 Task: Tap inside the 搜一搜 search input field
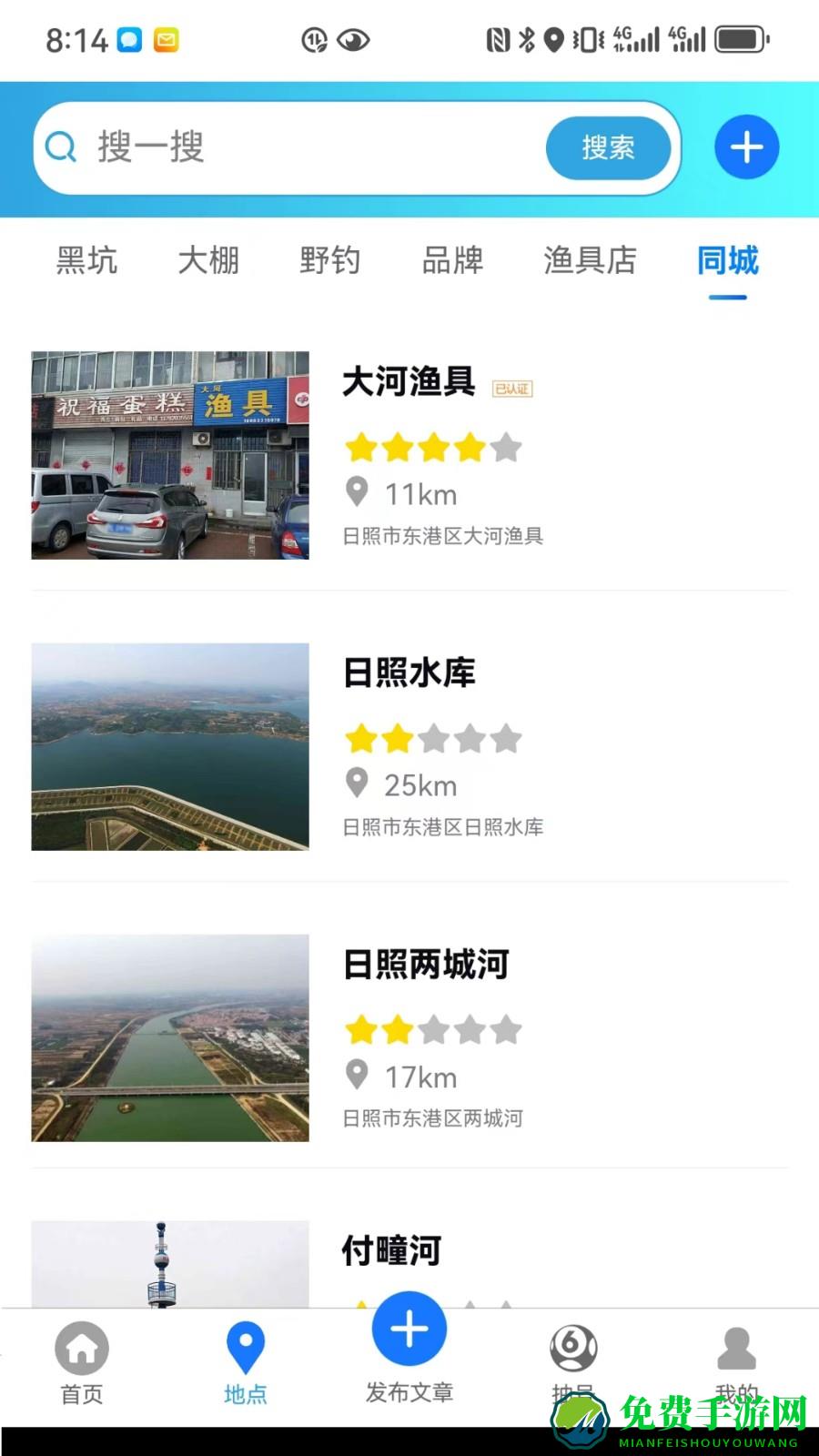tap(273, 148)
